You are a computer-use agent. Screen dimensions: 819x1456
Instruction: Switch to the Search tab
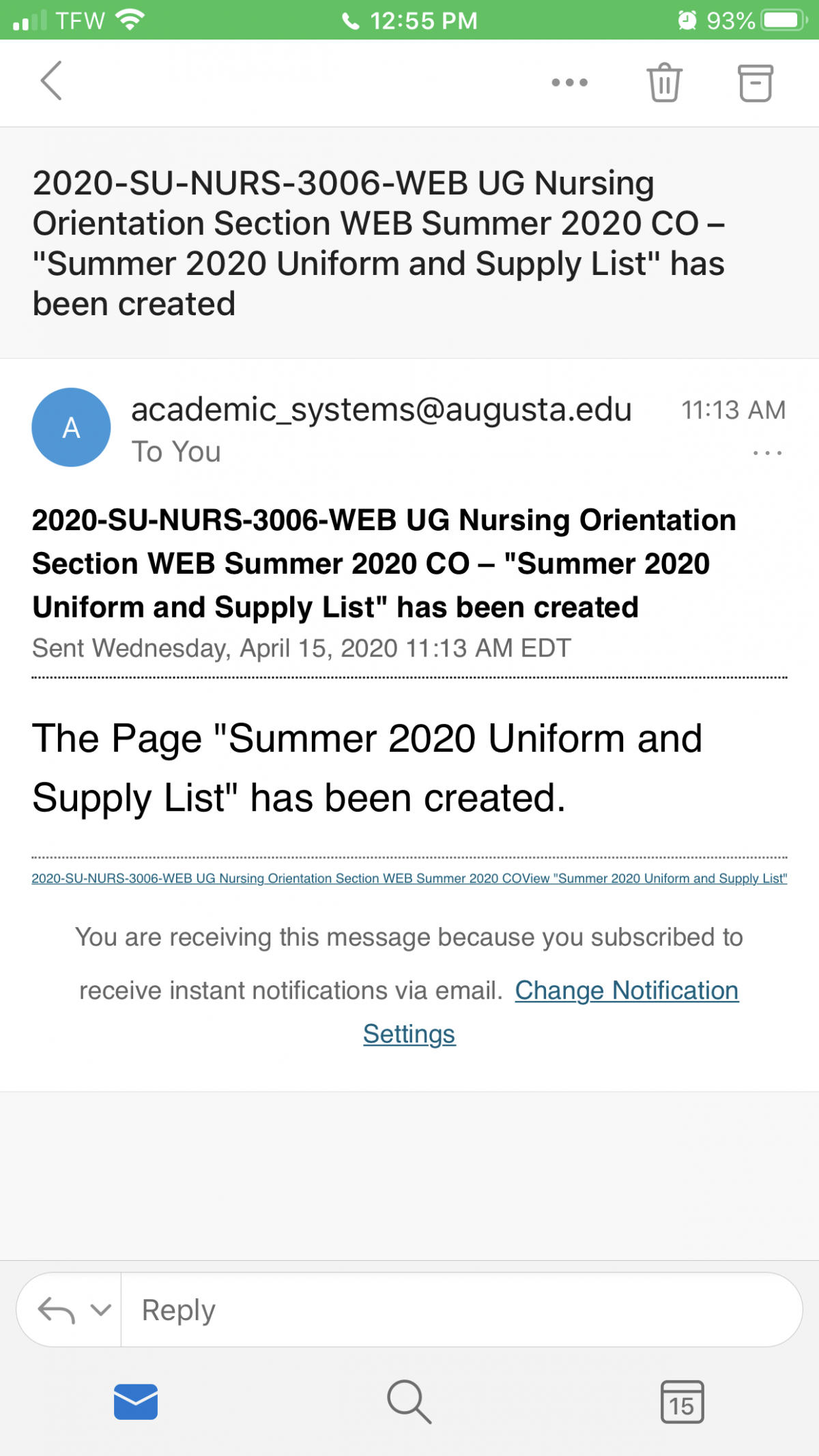click(x=409, y=1402)
